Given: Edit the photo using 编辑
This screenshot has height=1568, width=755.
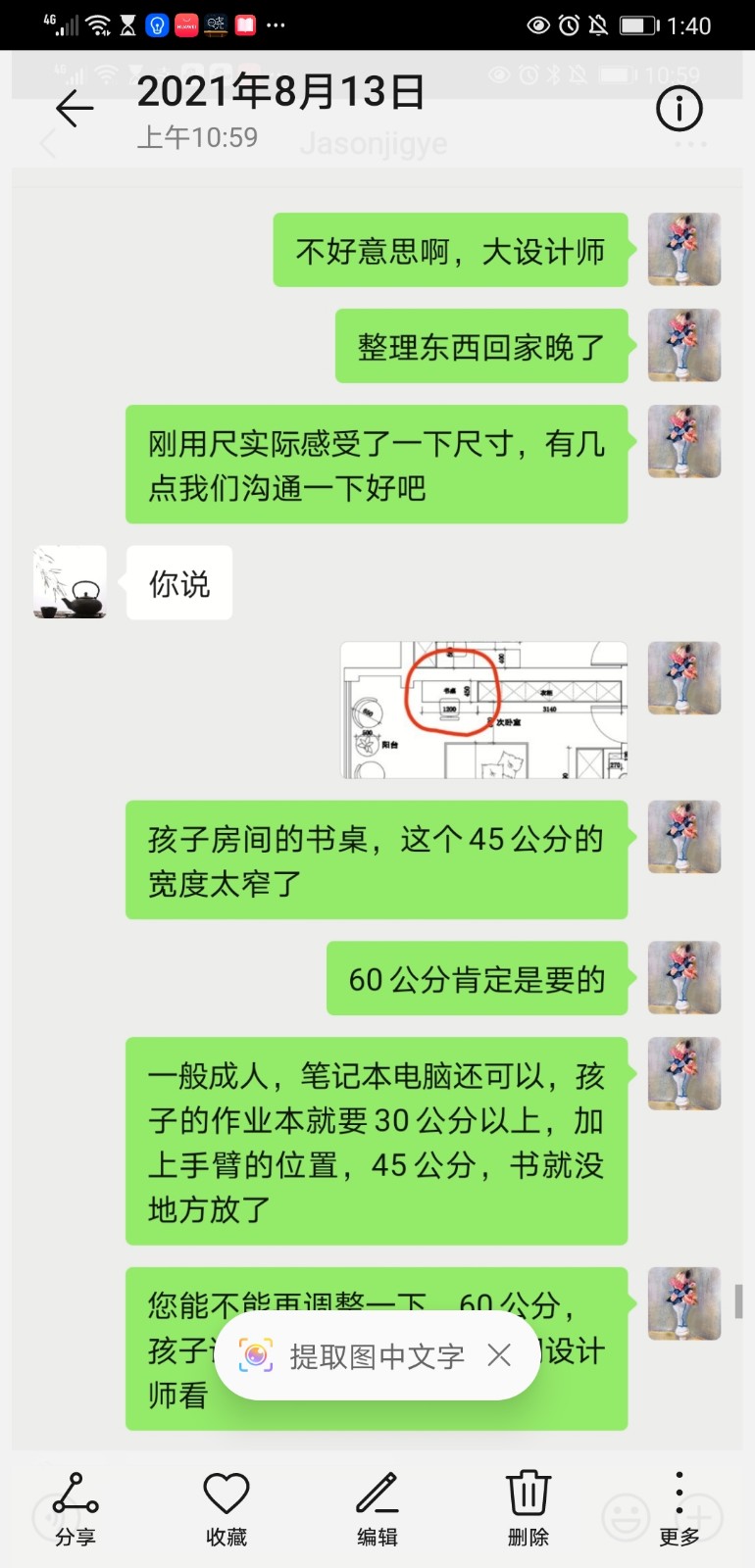Looking at the screenshot, I should [x=377, y=1507].
